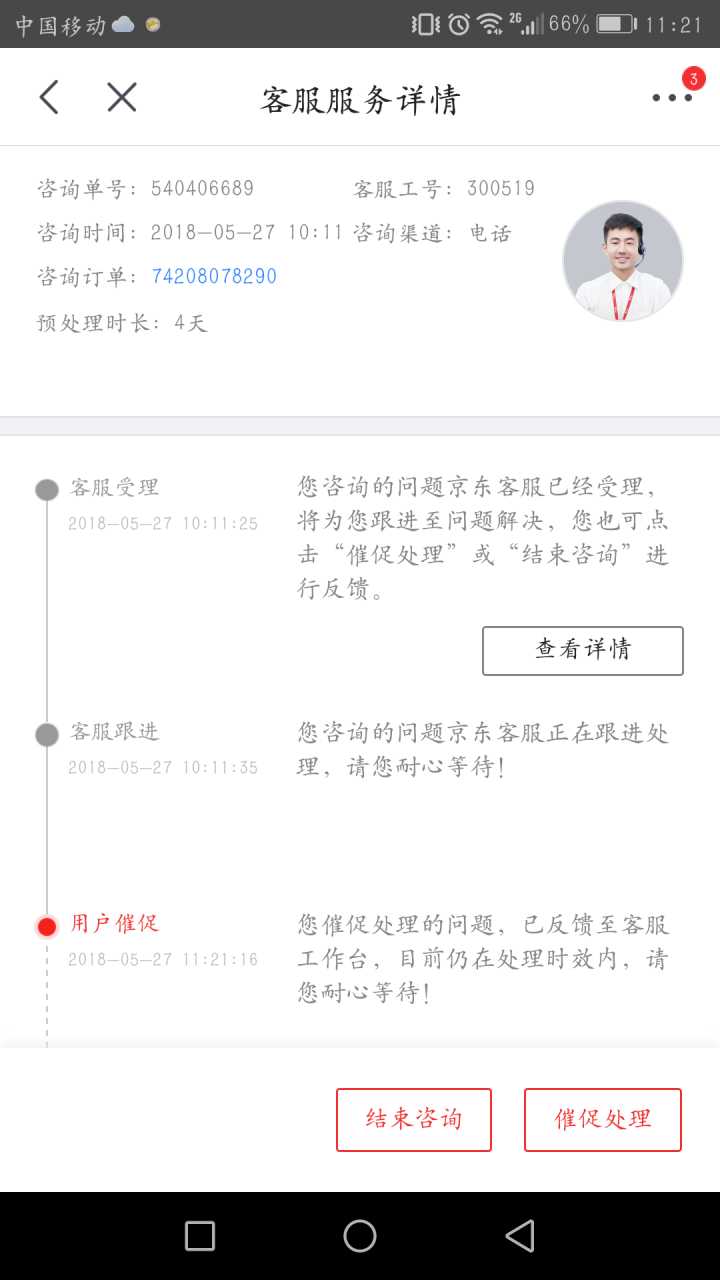Tap 结束咨询 to end the consultation
Image resolution: width=720 pixels, height=1280 pixels.
tap(414, 1119)
